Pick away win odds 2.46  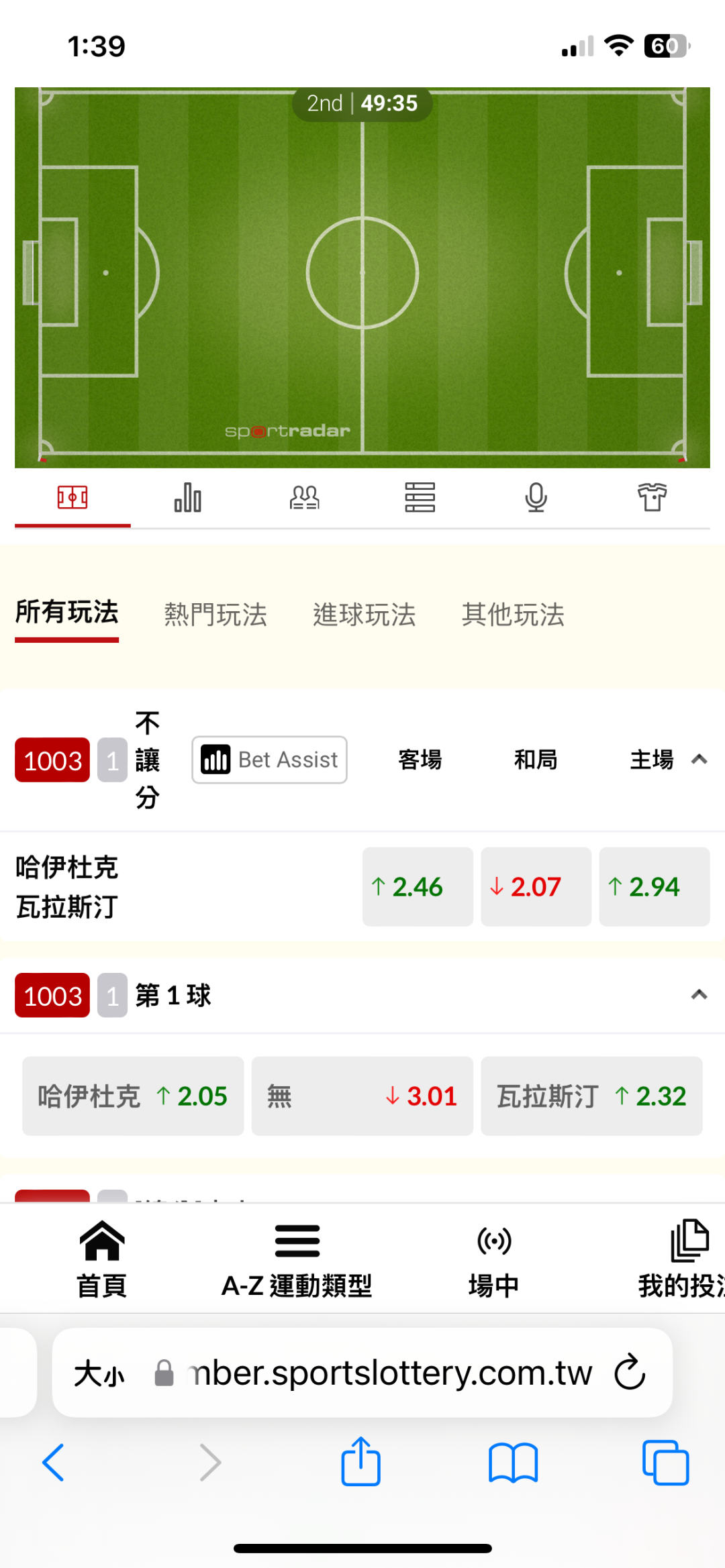(x=418, y=886)
